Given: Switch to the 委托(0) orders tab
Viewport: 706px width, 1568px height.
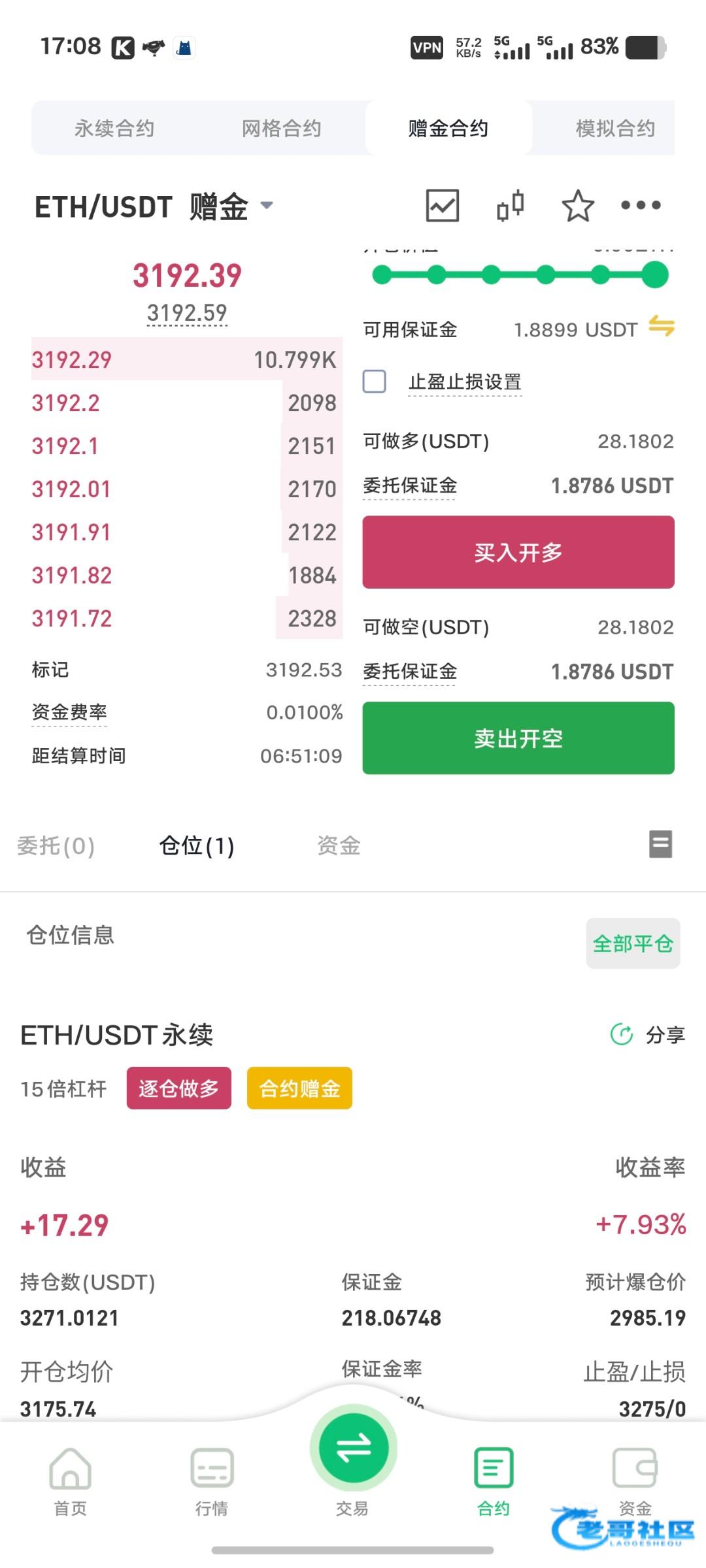Looking at the screenshot, I should pos(56,845).
